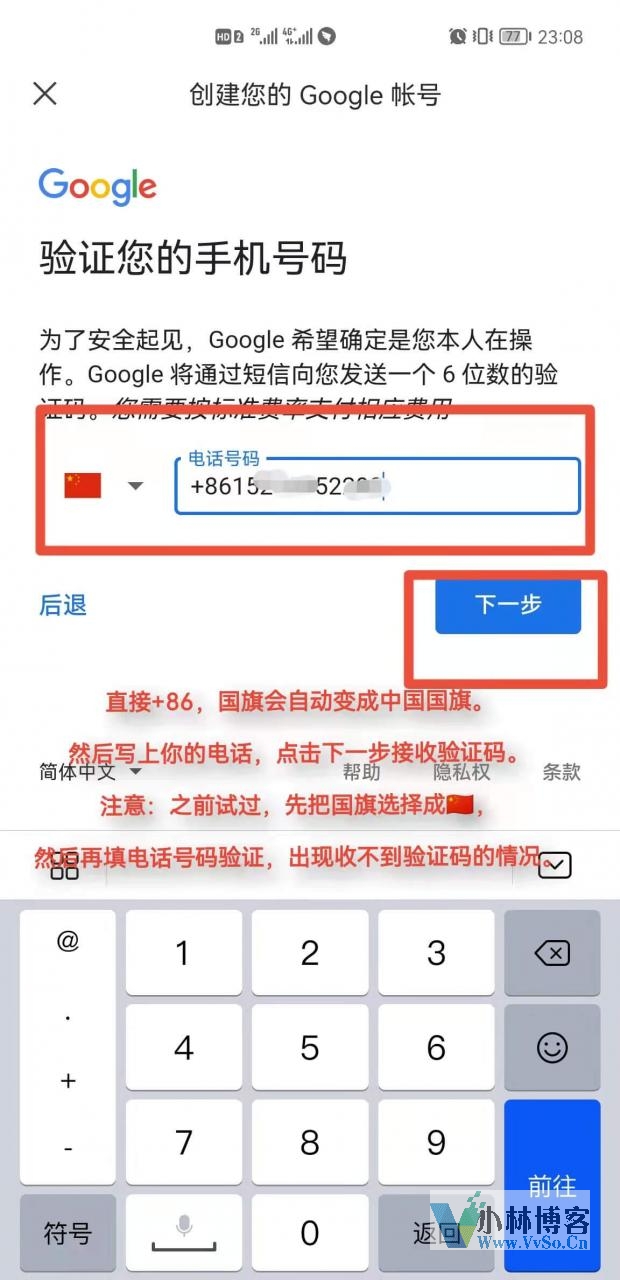Open the 隐私权 privacy link
The image size is (620, 1280).
461,772
